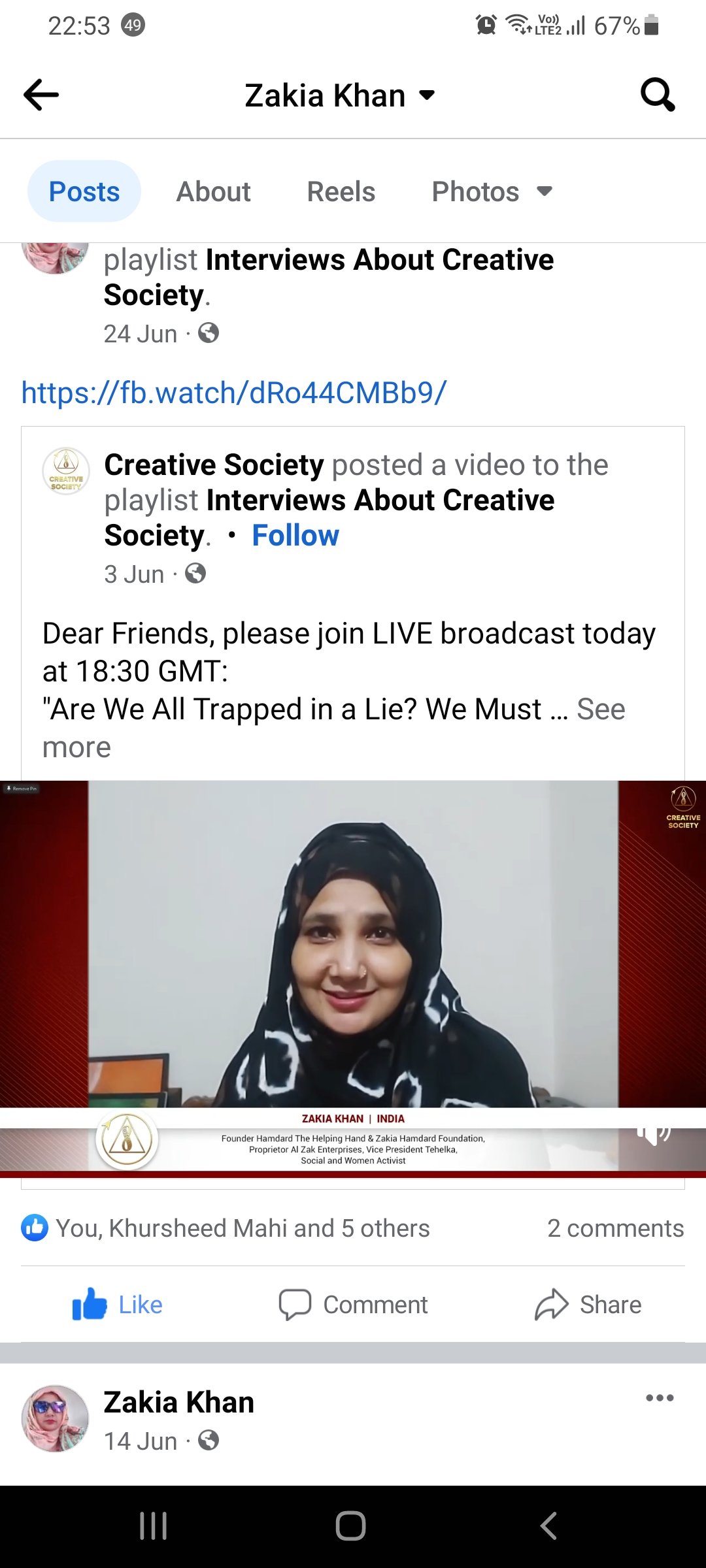Toggle Like on the shared video post
Image resolution: width=706 pixels, height=1568 pixels.
click(x=118, y=1305)
